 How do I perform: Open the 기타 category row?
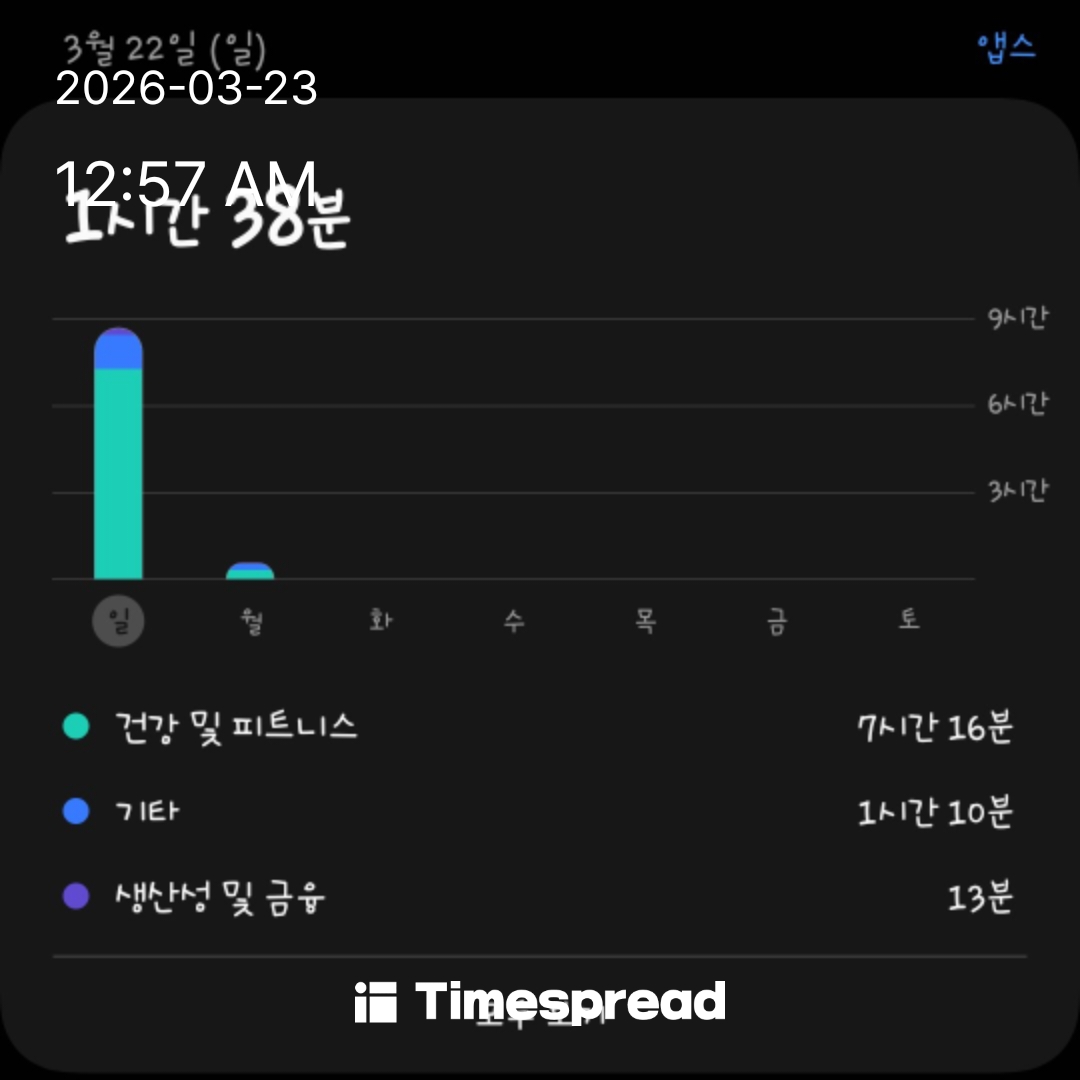(538, 812)
